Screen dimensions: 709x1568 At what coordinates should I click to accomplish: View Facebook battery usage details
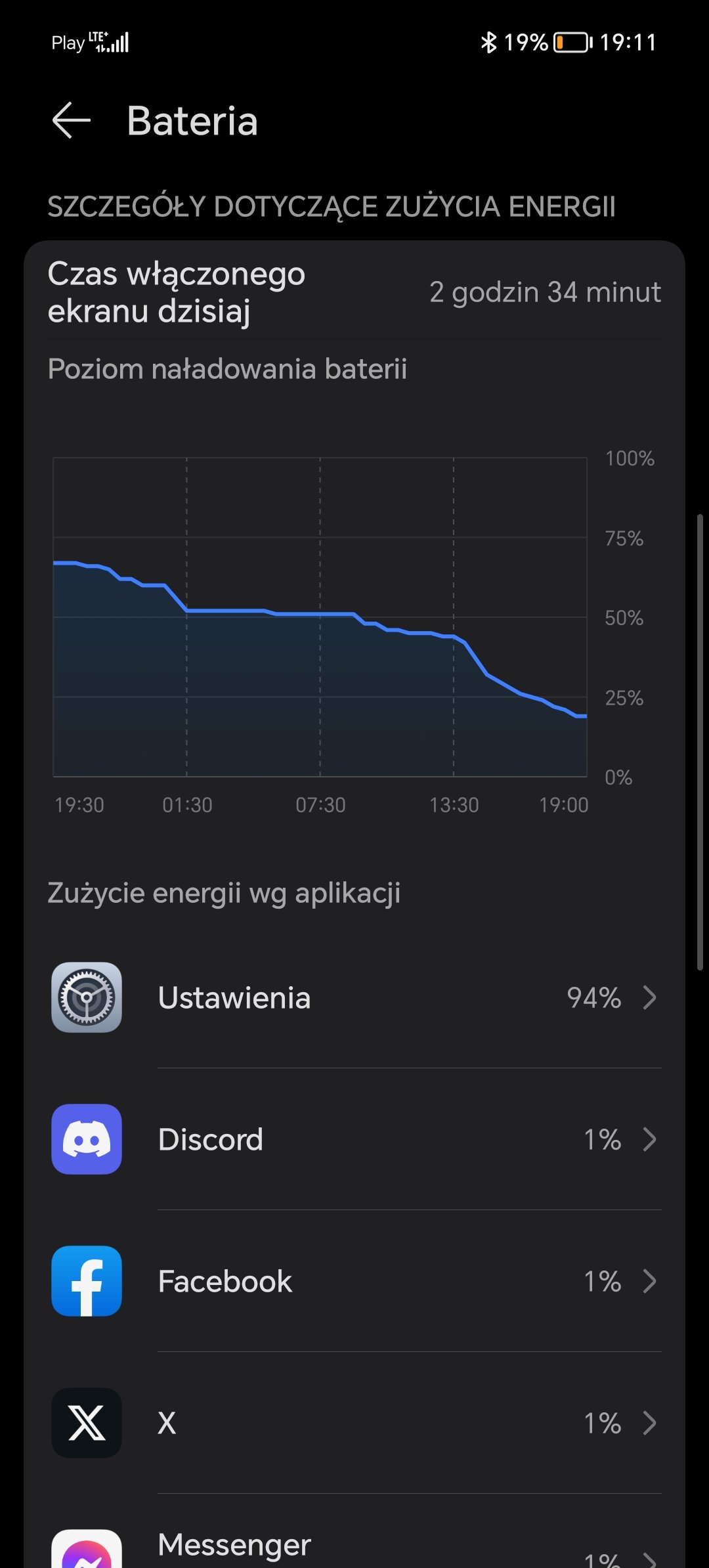[x=354, y=1281]
